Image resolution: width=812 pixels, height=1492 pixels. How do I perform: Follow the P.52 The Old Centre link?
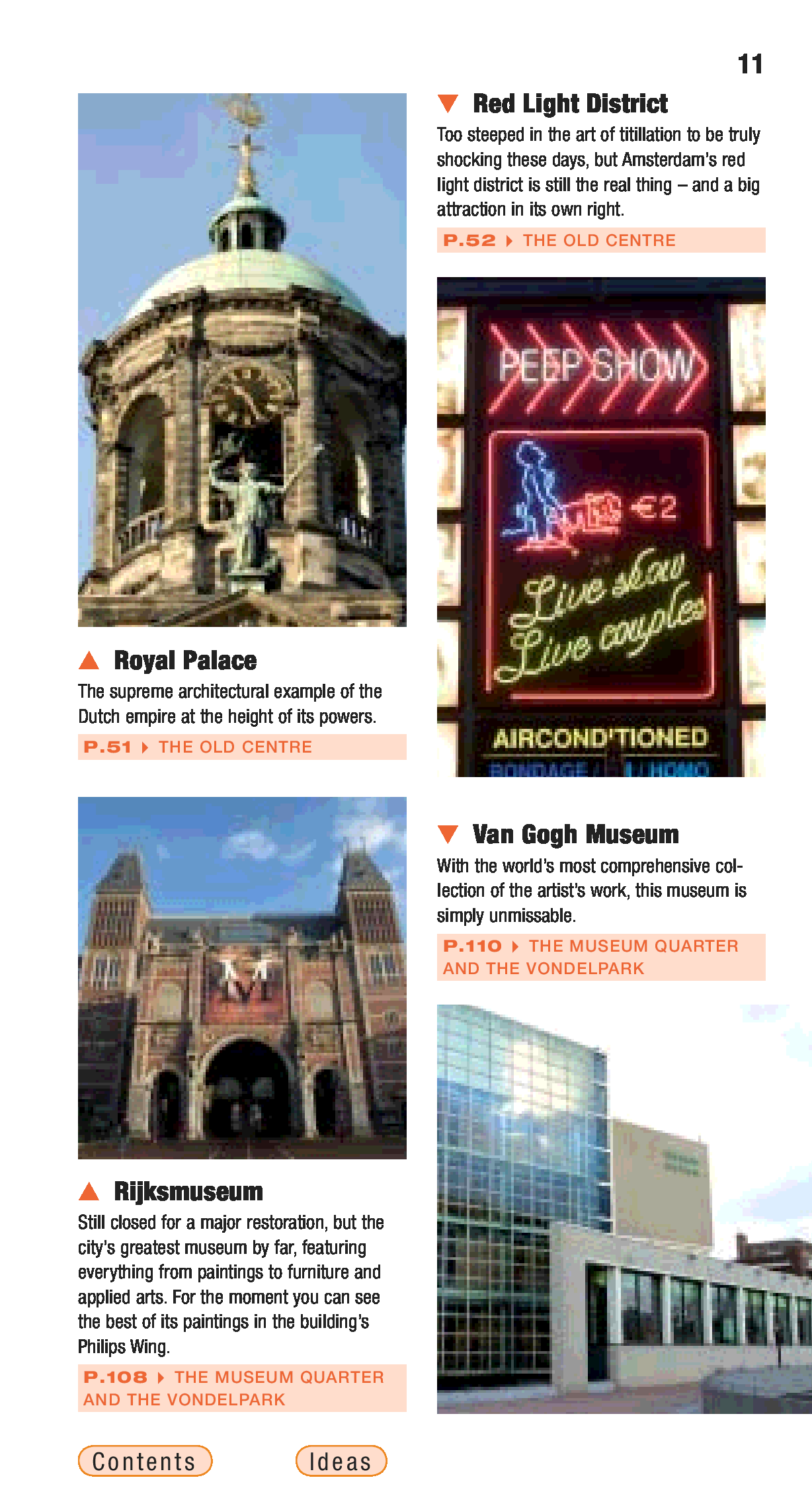tap(600, 240)
